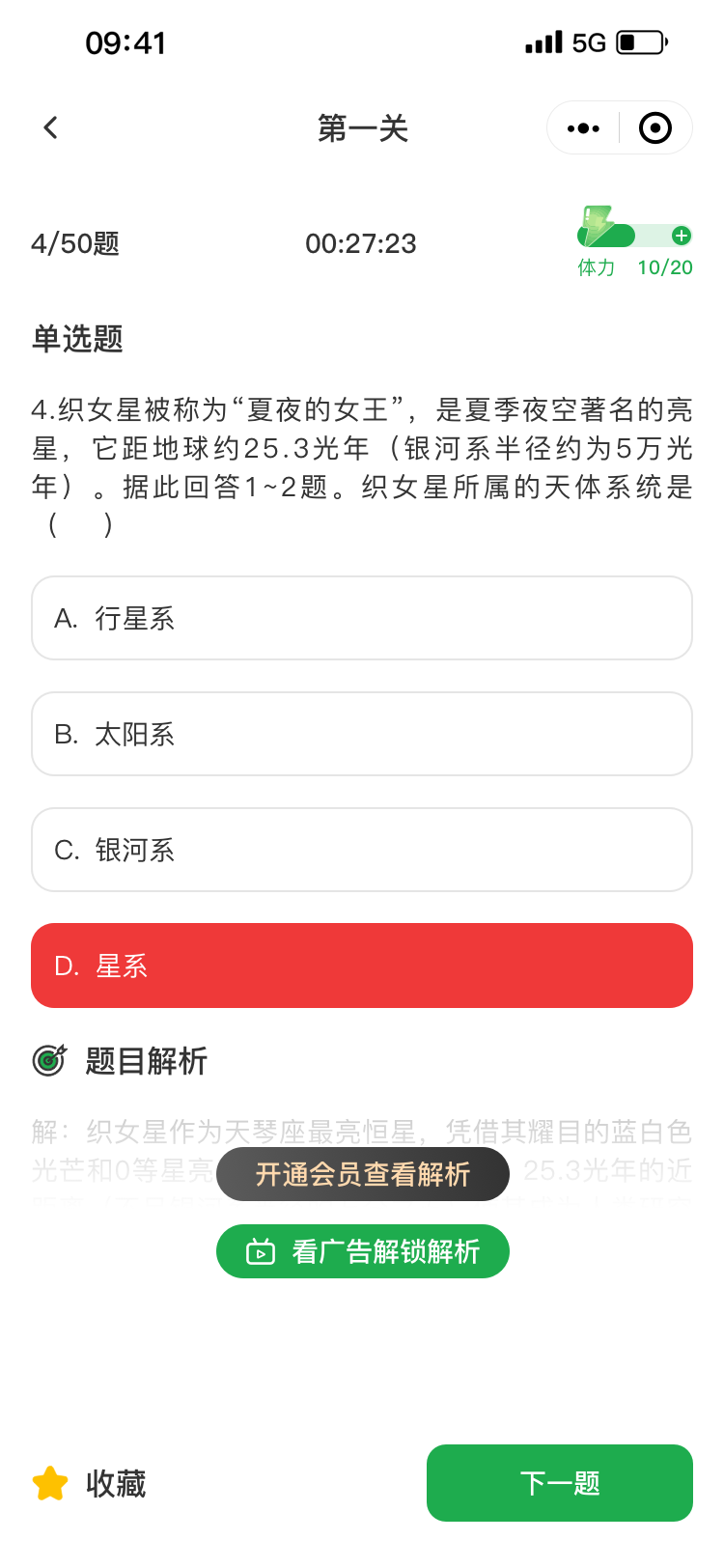724x1568 pixels.
Task: Pick answer C. 银河系
Action: coord(362,850)
